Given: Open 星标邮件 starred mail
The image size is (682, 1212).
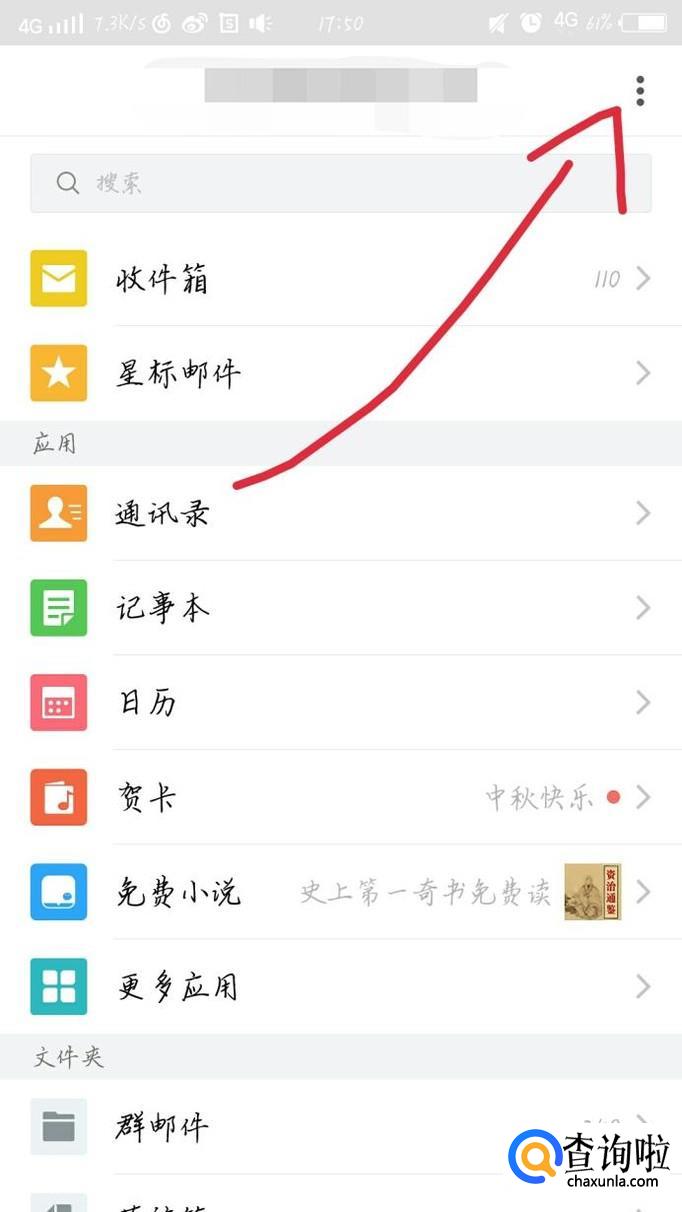Looking at the screenshot, I should (341, 373).
